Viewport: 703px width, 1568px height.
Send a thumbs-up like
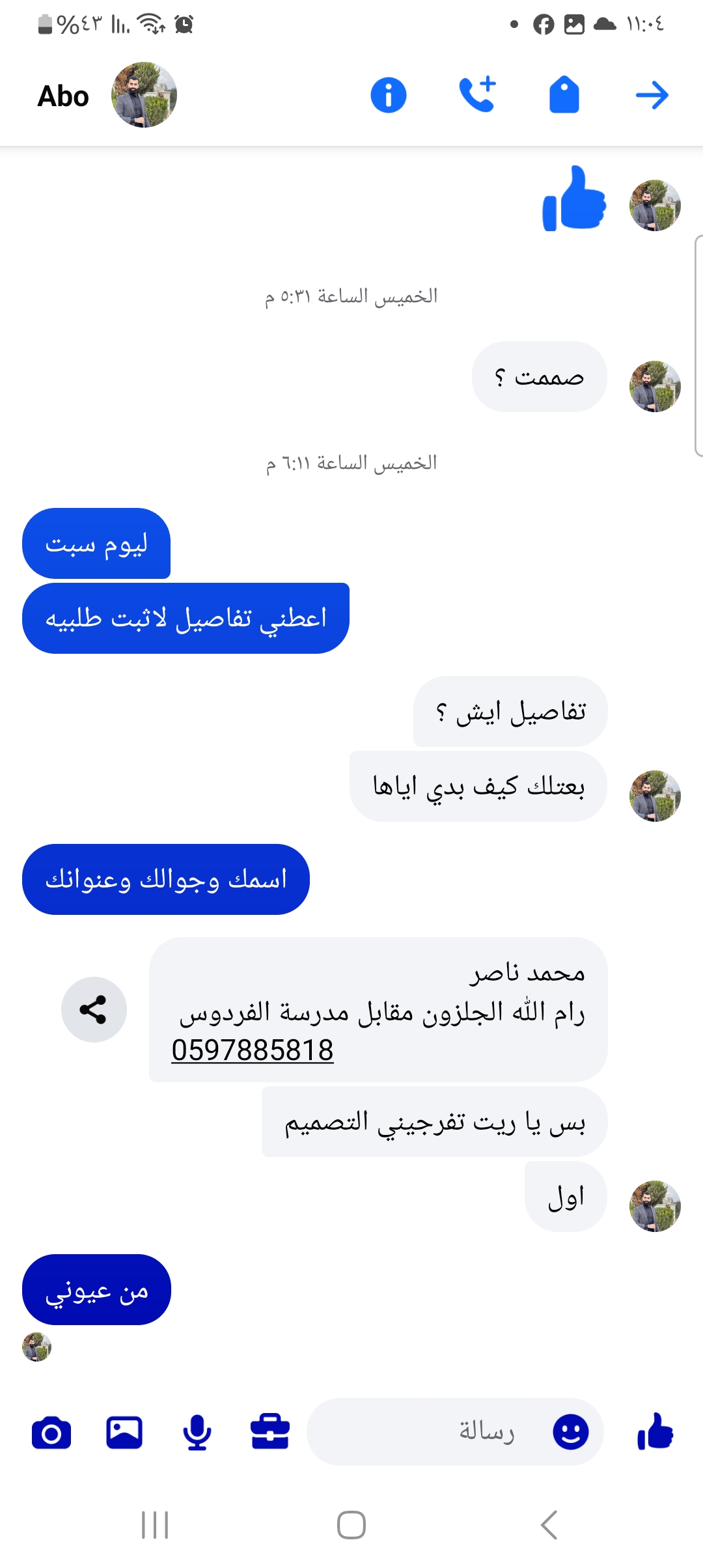(x=655, y=1432)
